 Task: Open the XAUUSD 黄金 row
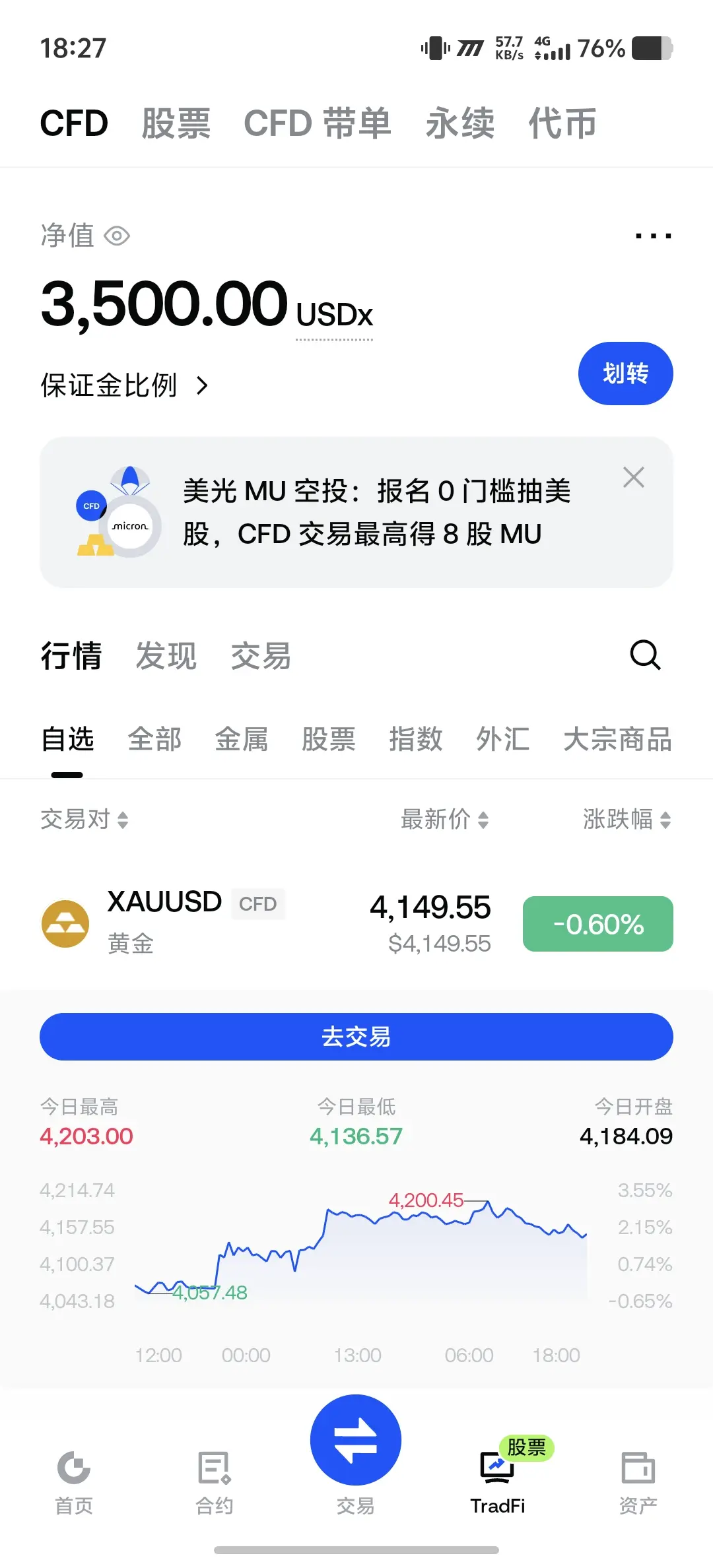[x=356, y=924]
